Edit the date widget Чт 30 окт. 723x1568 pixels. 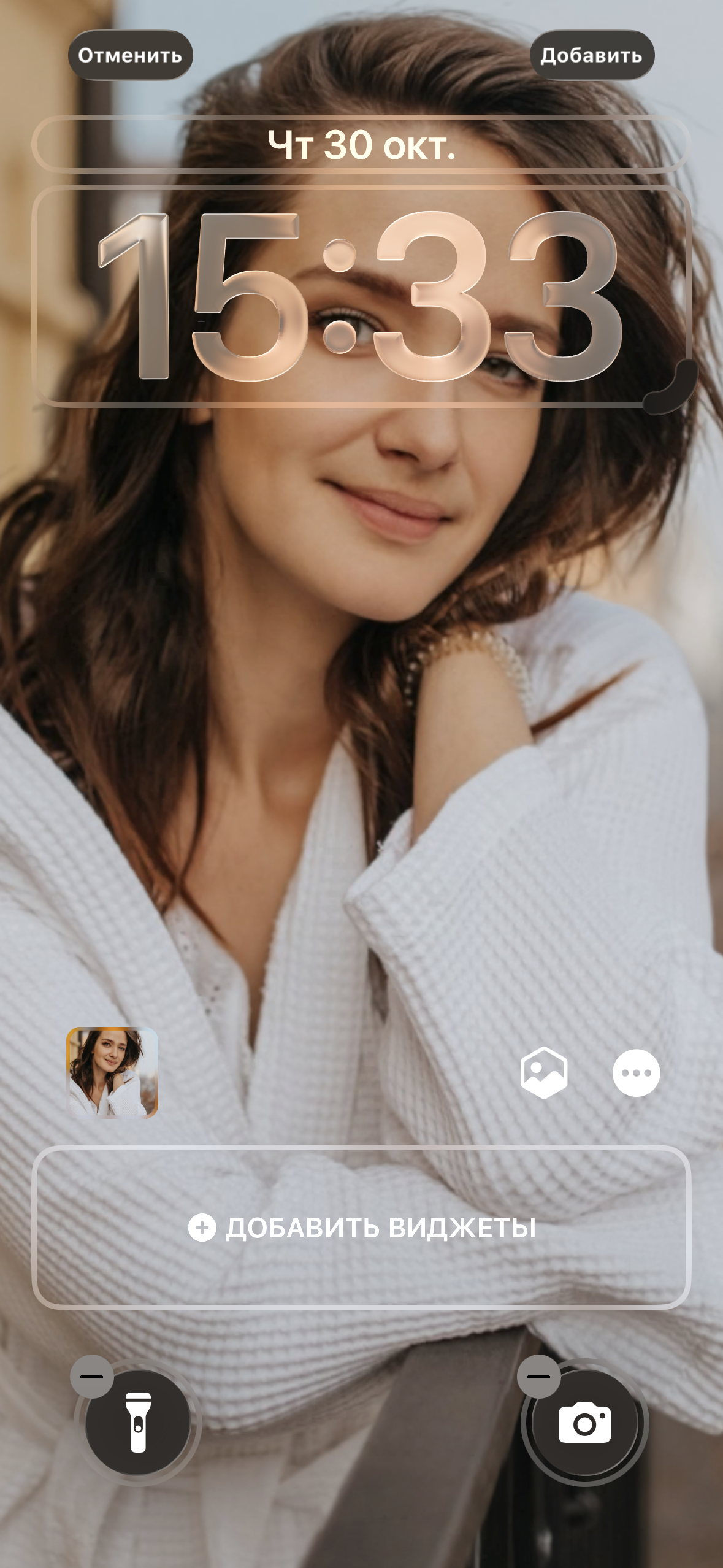pos(361,145)
